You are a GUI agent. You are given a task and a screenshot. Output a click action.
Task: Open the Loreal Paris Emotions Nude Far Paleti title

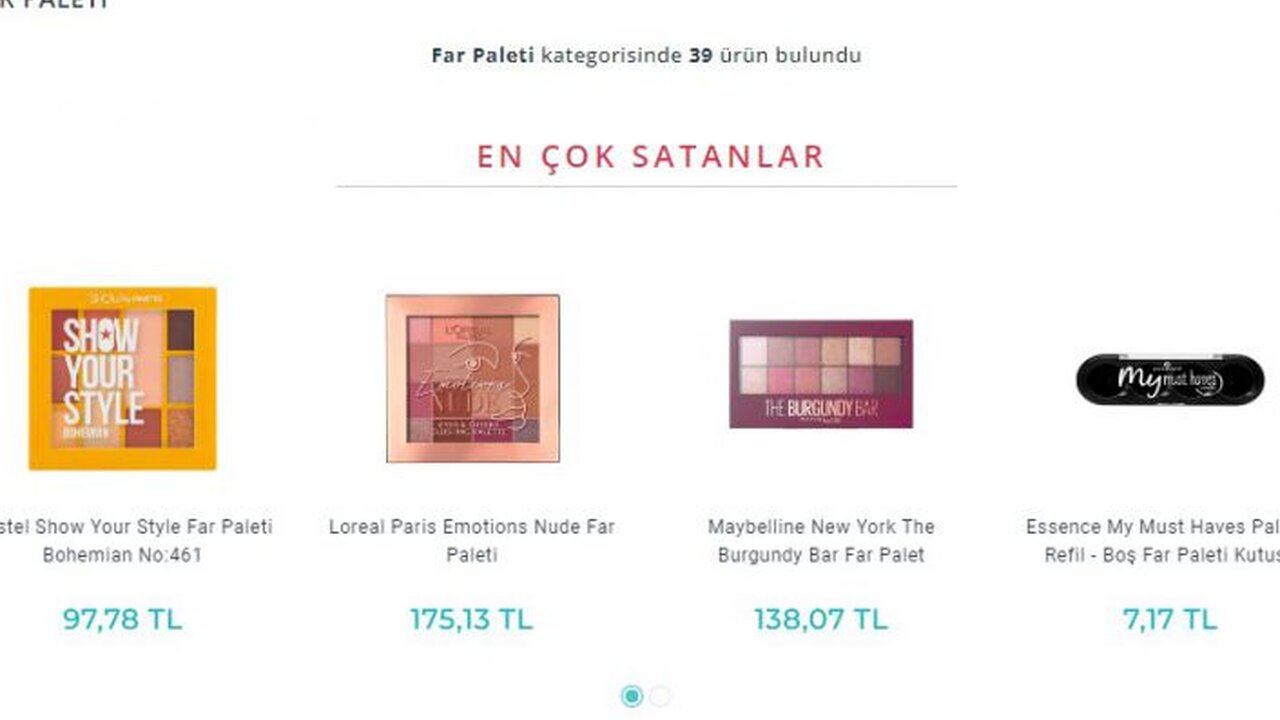pos(472,540)
